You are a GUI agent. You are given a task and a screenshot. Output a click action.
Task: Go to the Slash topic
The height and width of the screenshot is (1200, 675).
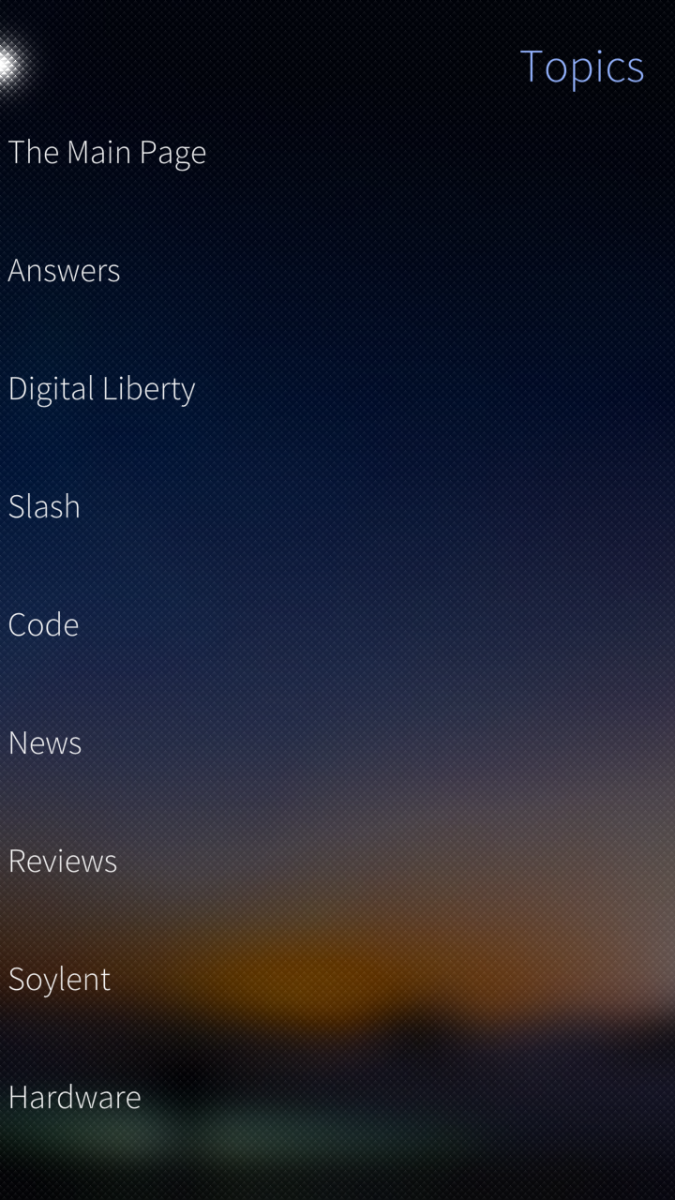44,507
